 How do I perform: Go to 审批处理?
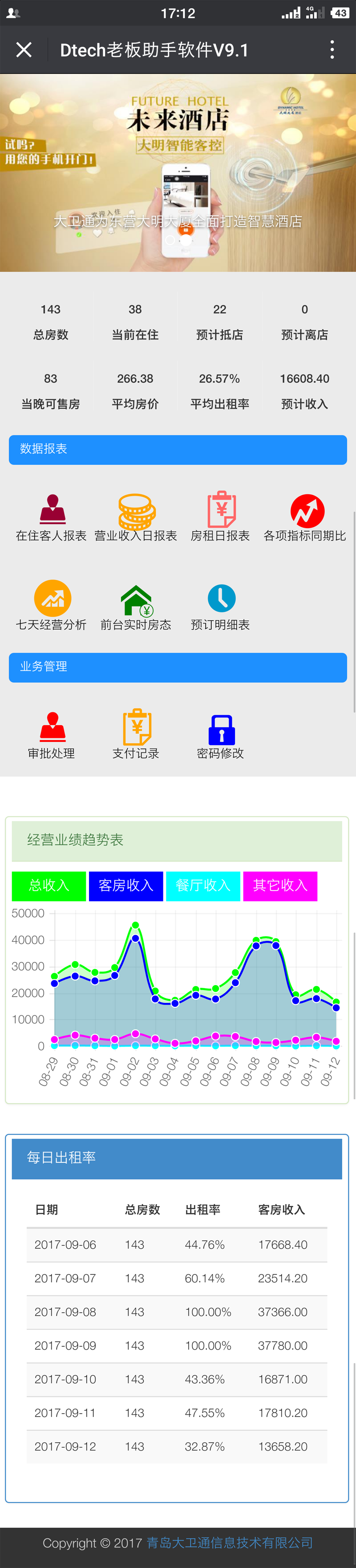tap(51, 735)
